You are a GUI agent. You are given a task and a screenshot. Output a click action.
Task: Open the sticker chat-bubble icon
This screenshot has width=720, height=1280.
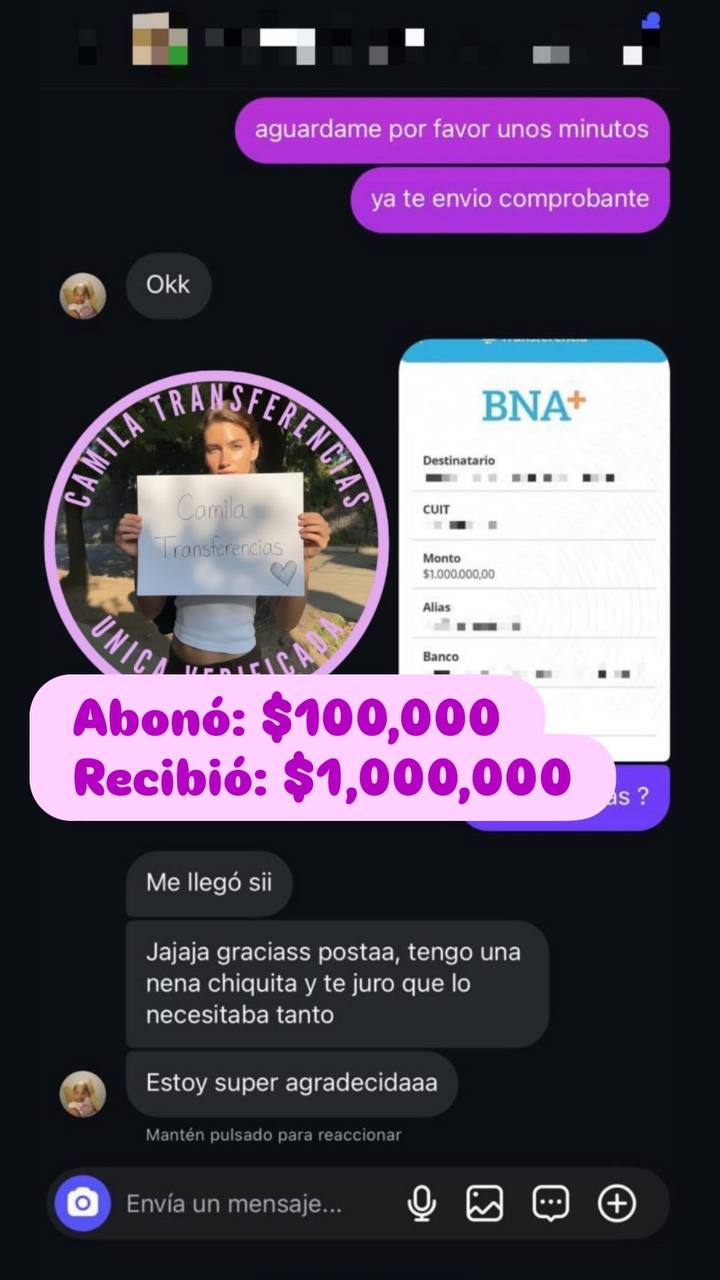tap(552, 1203)
